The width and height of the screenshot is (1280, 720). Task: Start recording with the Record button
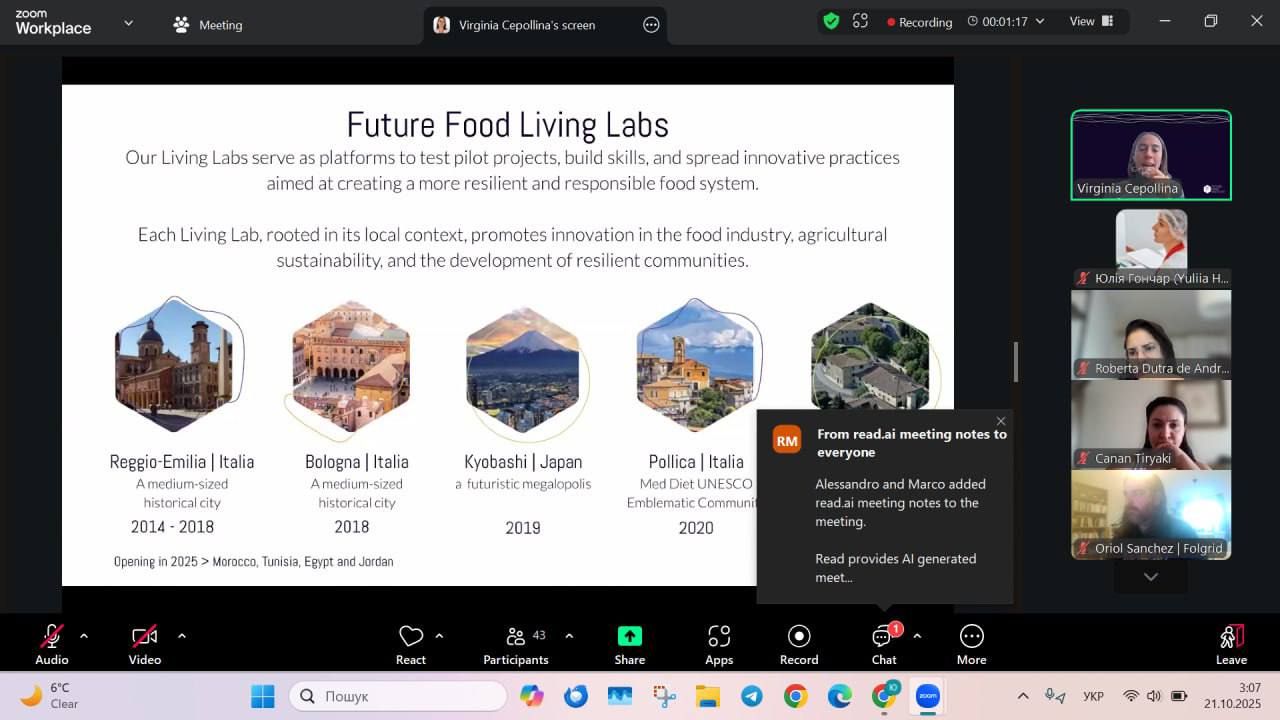(x=798, y=643)
